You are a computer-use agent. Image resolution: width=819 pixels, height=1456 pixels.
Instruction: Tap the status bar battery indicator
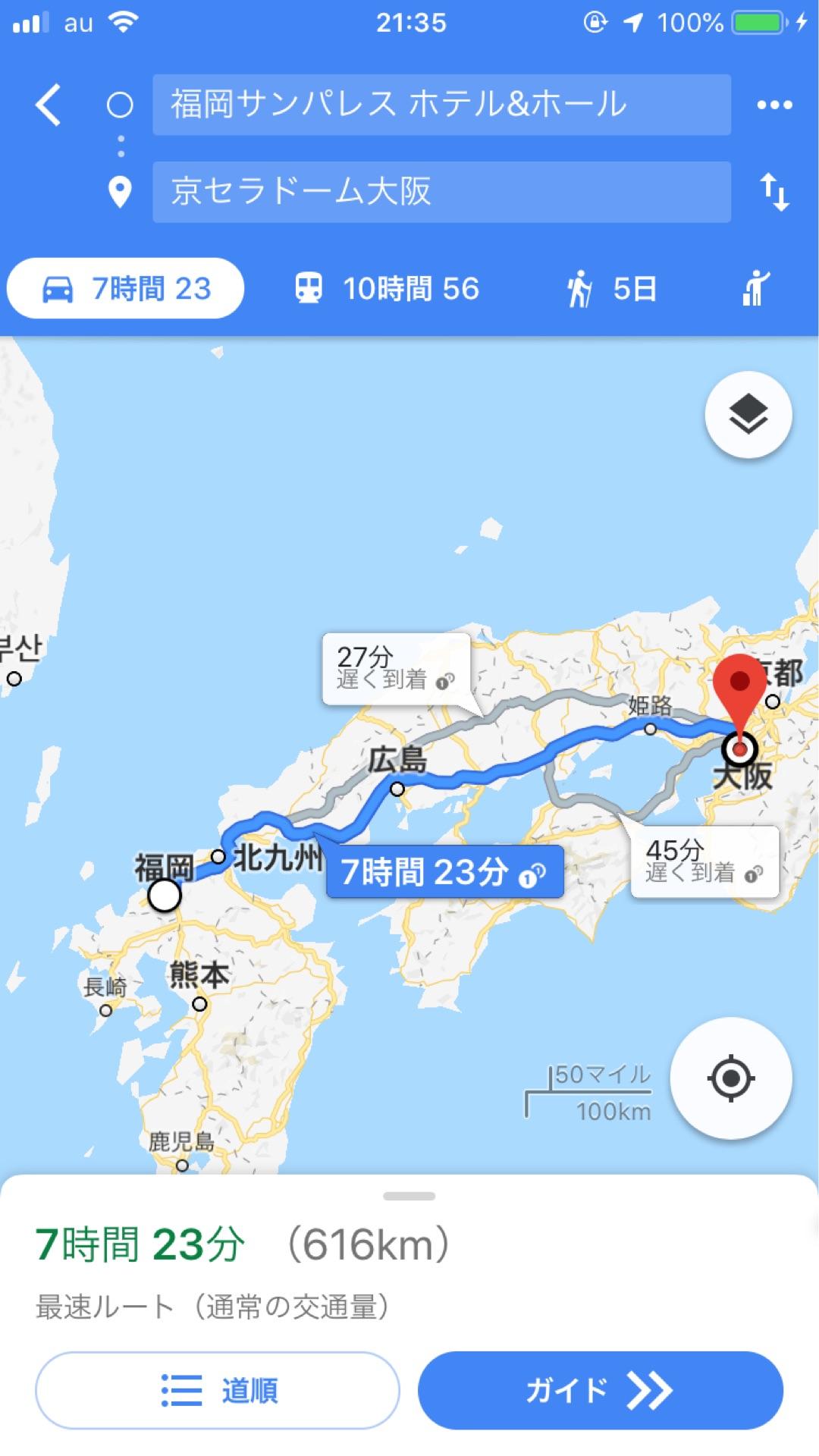click(x=756, y=23)
